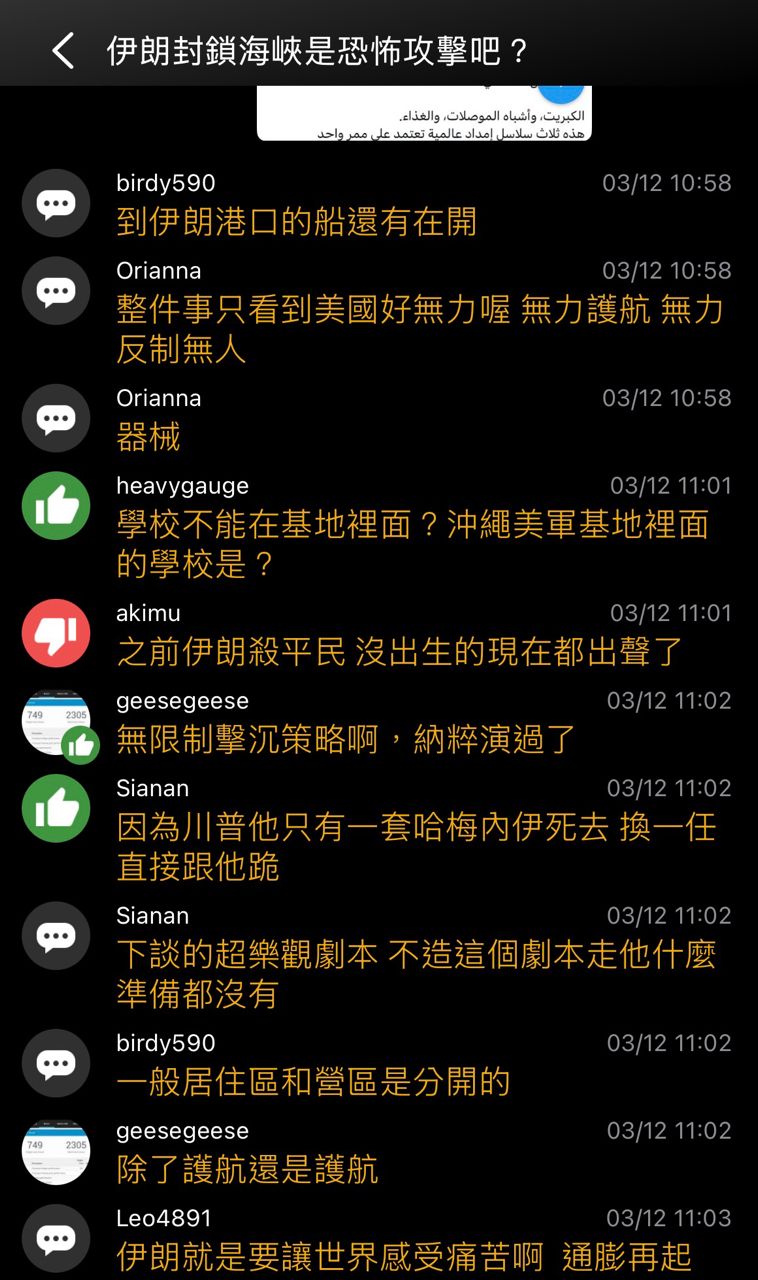Open heavygauge's comment about 沖繩美軍基地
Viewport: 758px width, 1280px height.
pos(412,544)
